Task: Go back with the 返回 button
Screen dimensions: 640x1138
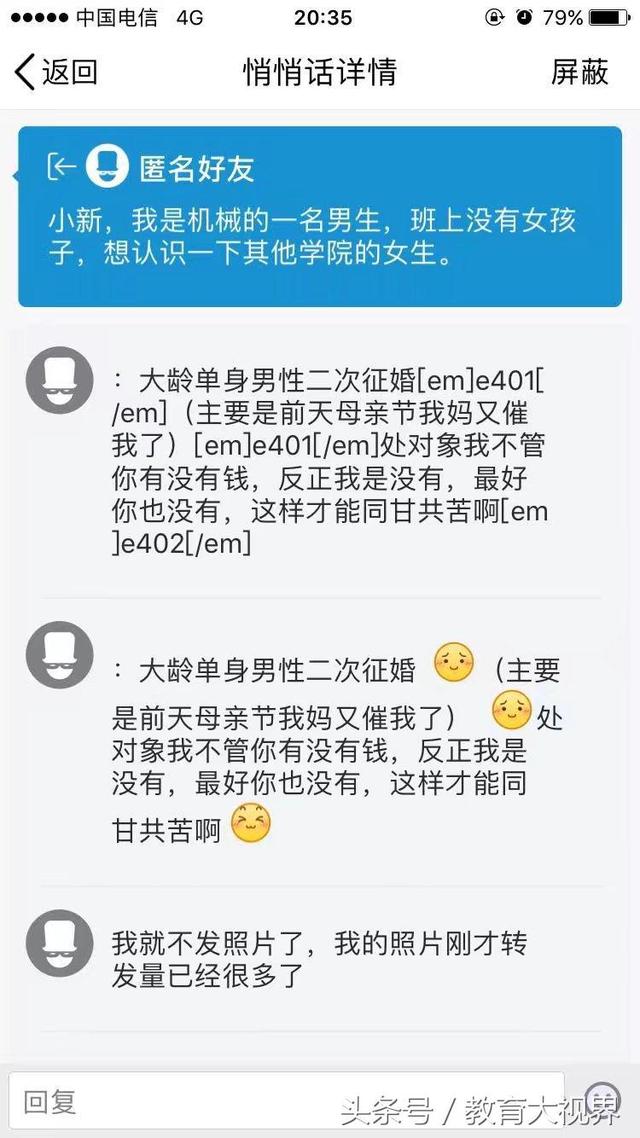Action: (56, 72)
